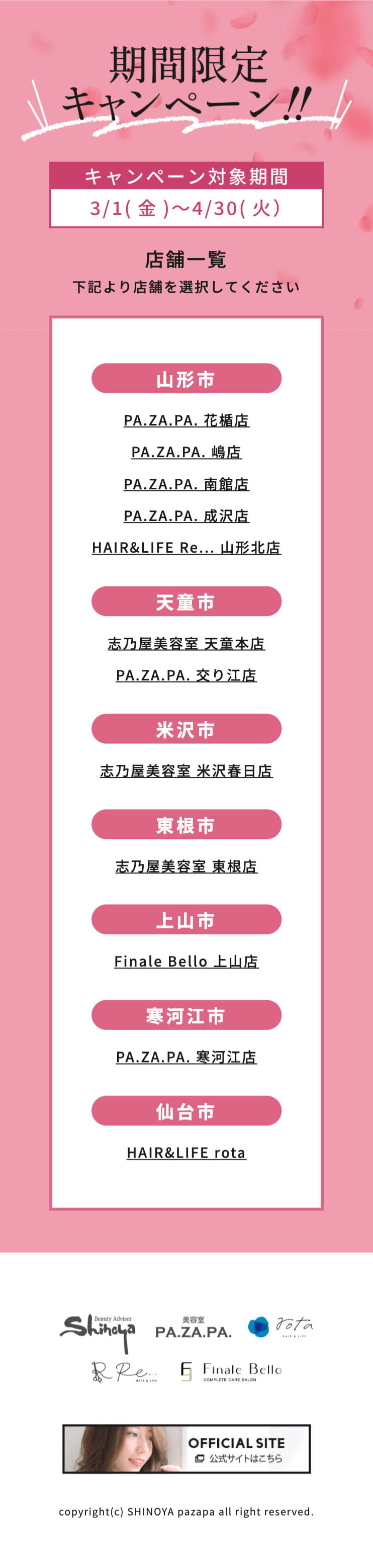Choose 志乃屋美容室 米沢春日店
The width and height of the screenshot is (373, 1568).
point(186,770)
